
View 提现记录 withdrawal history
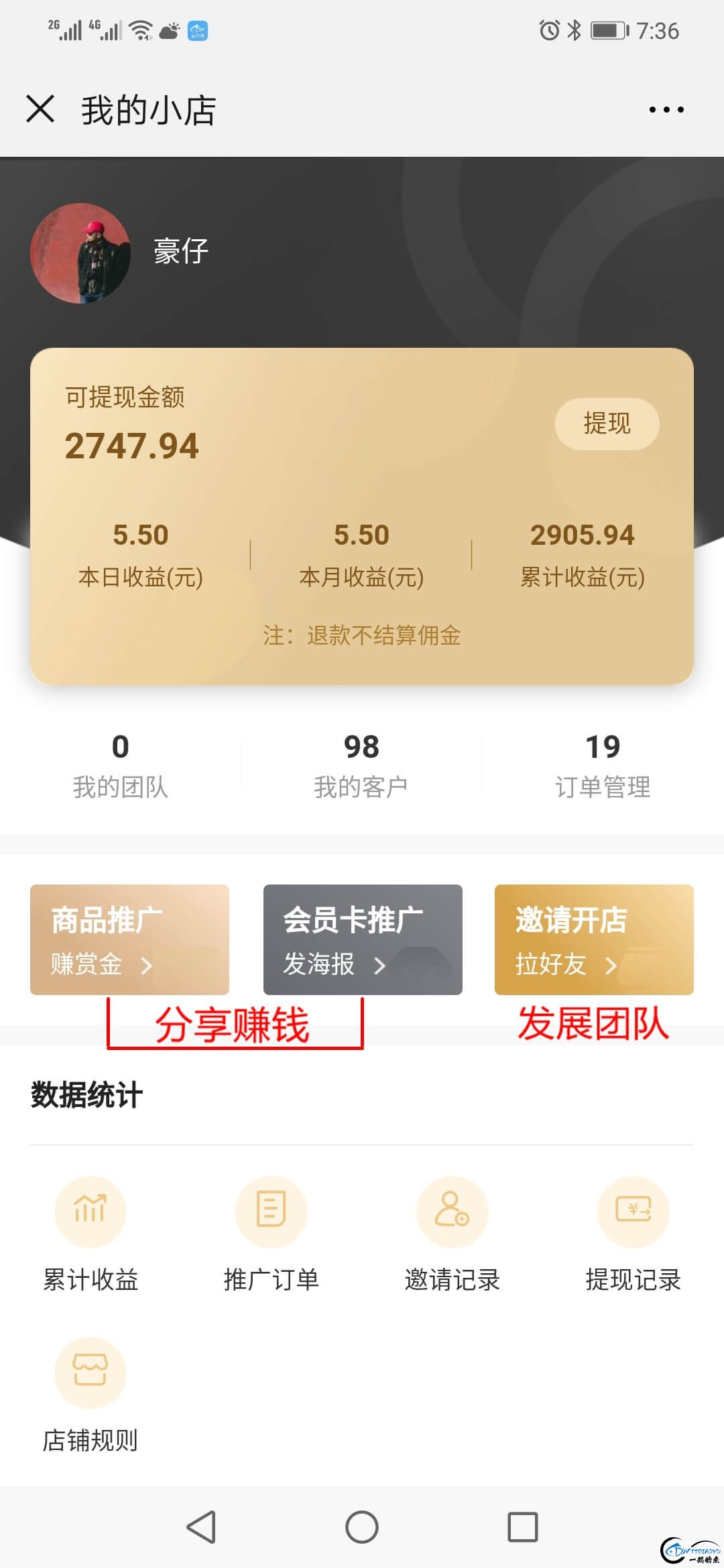coord(633,1233)
